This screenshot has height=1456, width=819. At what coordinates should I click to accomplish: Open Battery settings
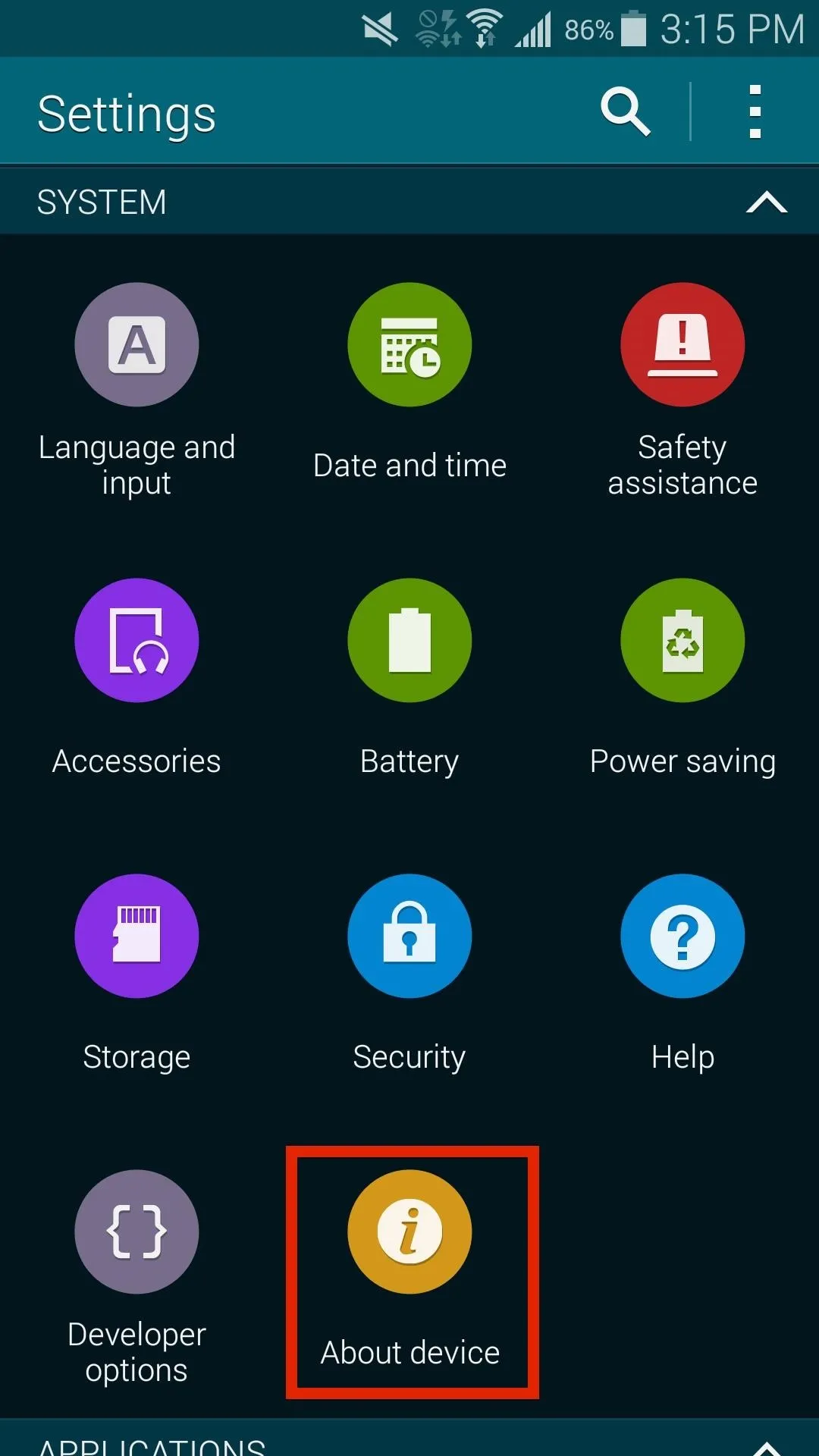tap(409, 679)
